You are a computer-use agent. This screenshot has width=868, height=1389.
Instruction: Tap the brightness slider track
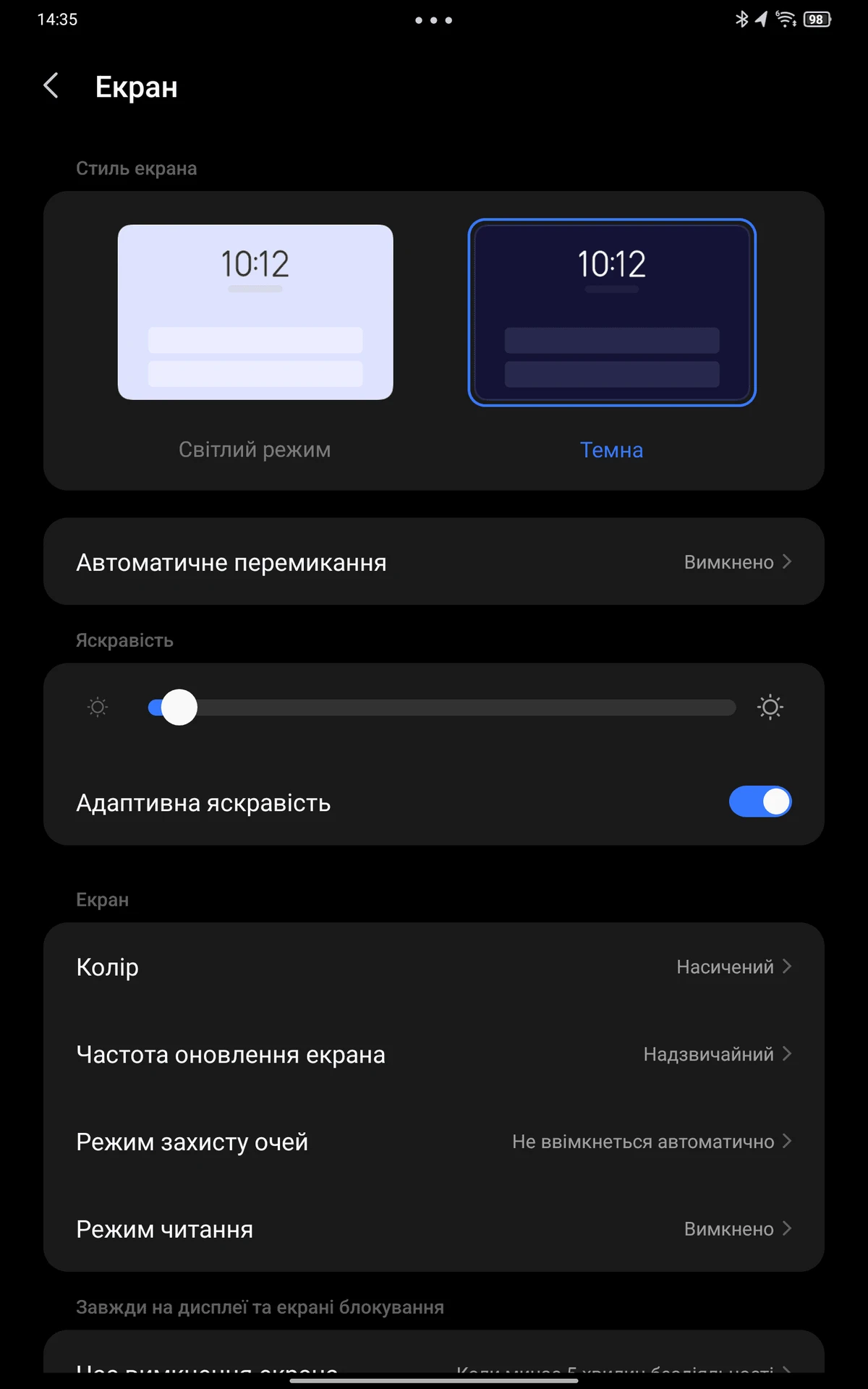coord(442,708)
